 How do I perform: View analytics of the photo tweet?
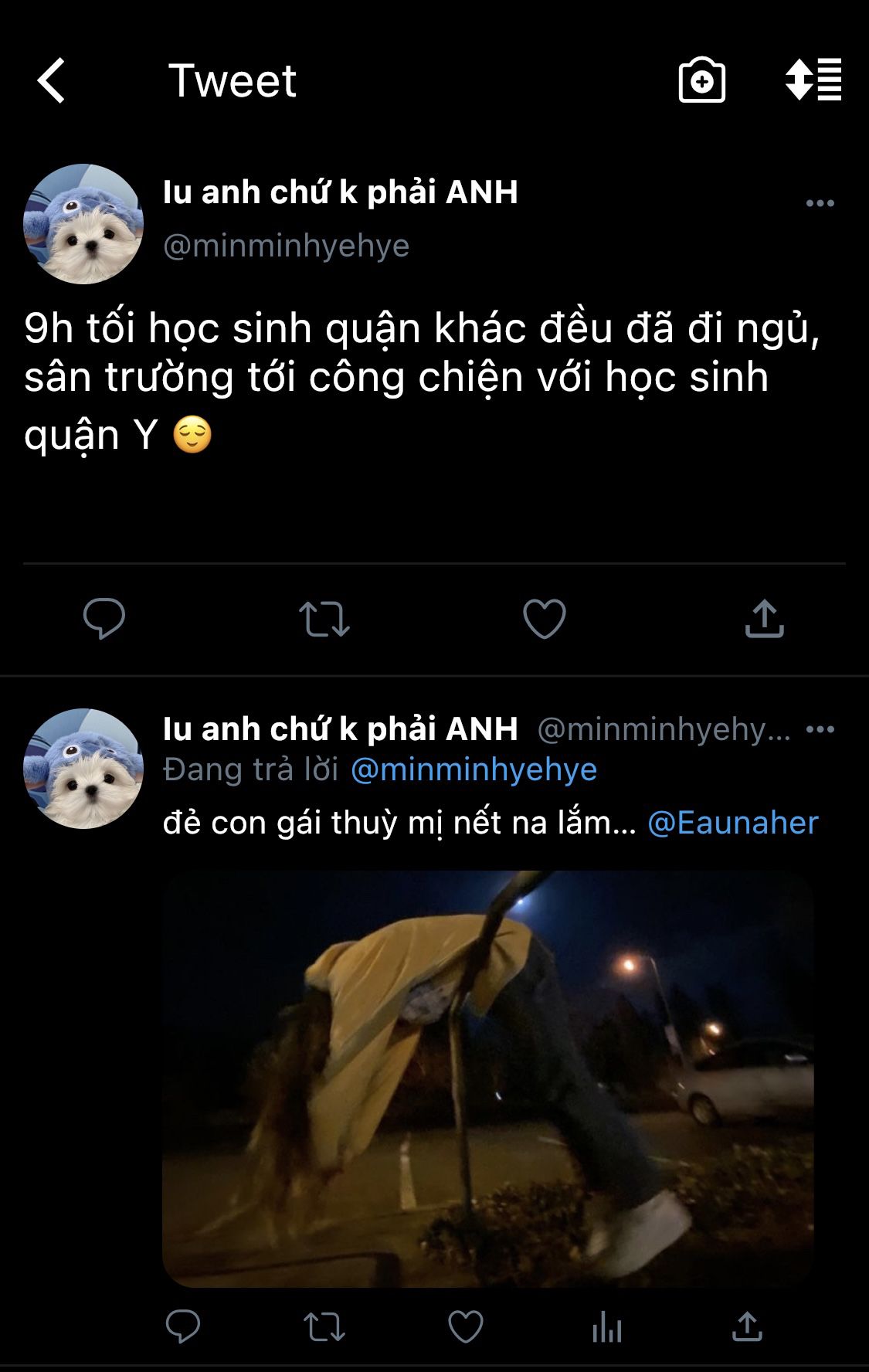pos(606,1327)
